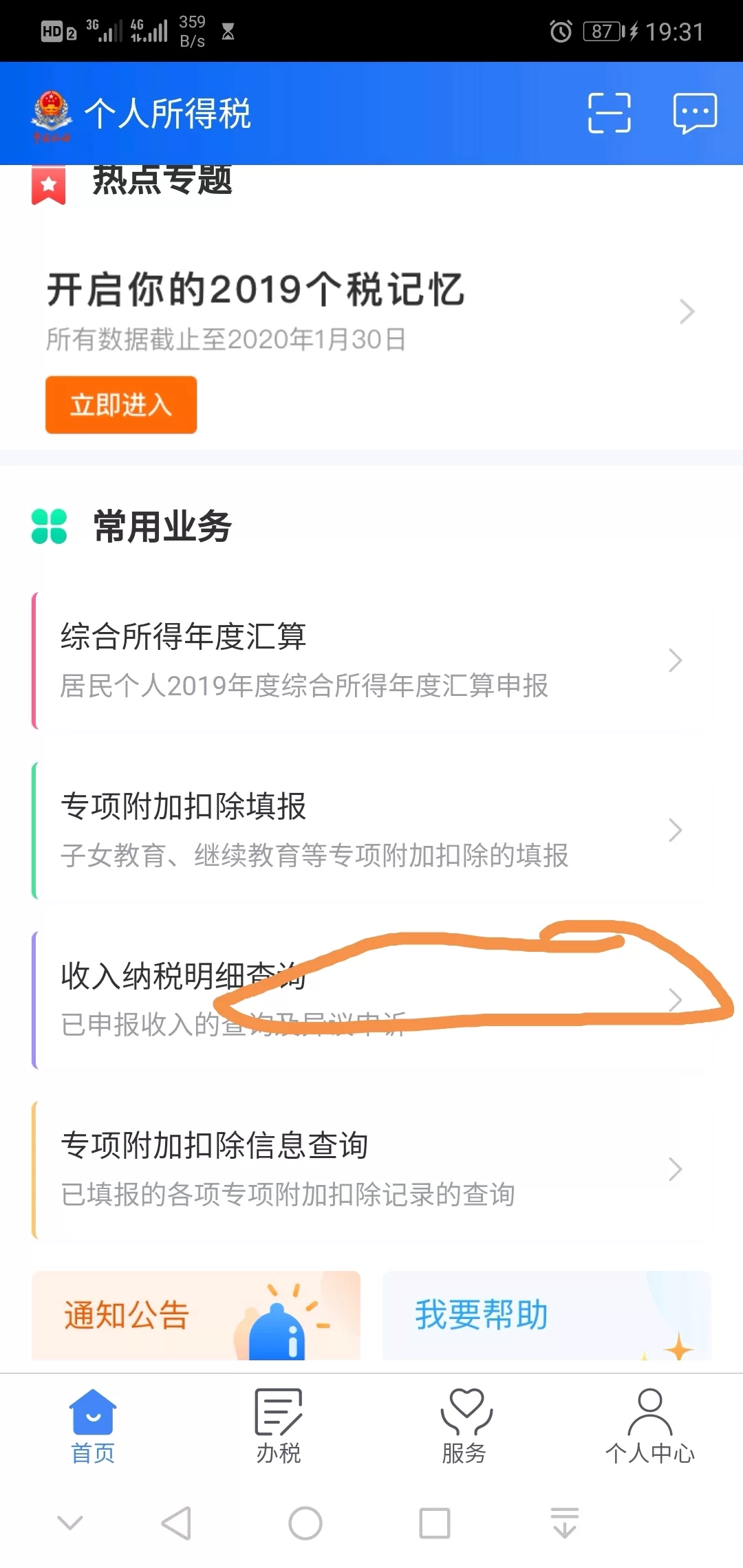This screenshot has width=743, height=1568.
Task: Open 收入纳税明细查询
Action: point(371,999)
